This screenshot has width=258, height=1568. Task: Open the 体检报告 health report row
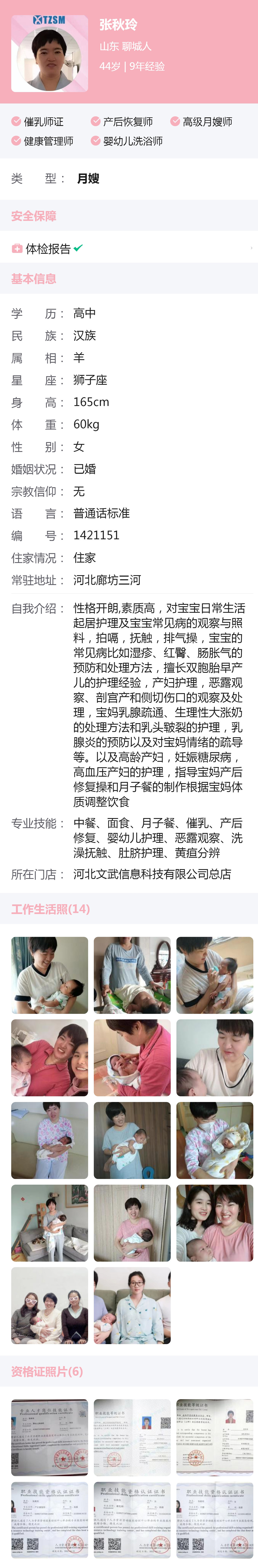point(129,248)
